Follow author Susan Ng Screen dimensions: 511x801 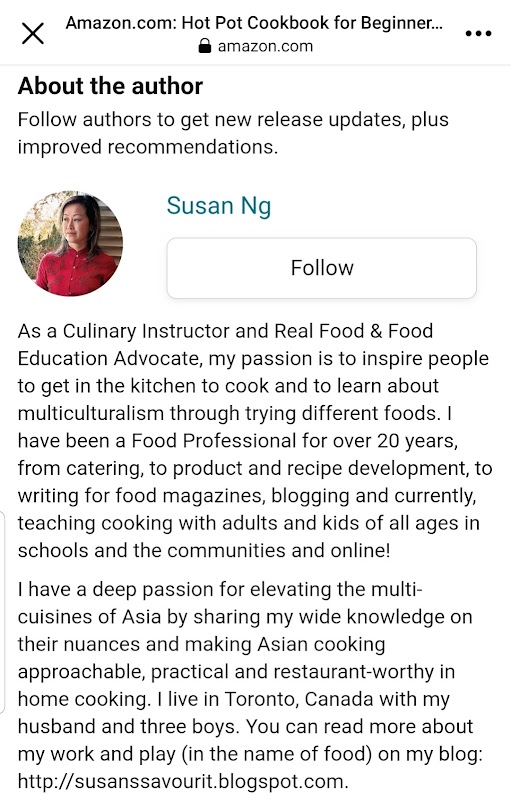321,268
